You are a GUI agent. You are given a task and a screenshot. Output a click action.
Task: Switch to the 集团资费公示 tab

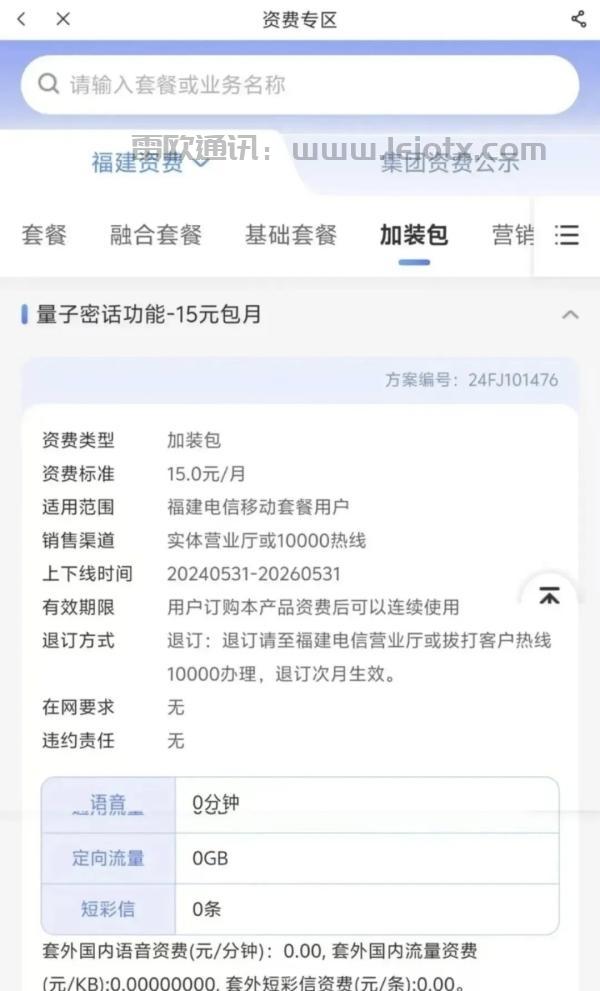(x=450, y=162)
